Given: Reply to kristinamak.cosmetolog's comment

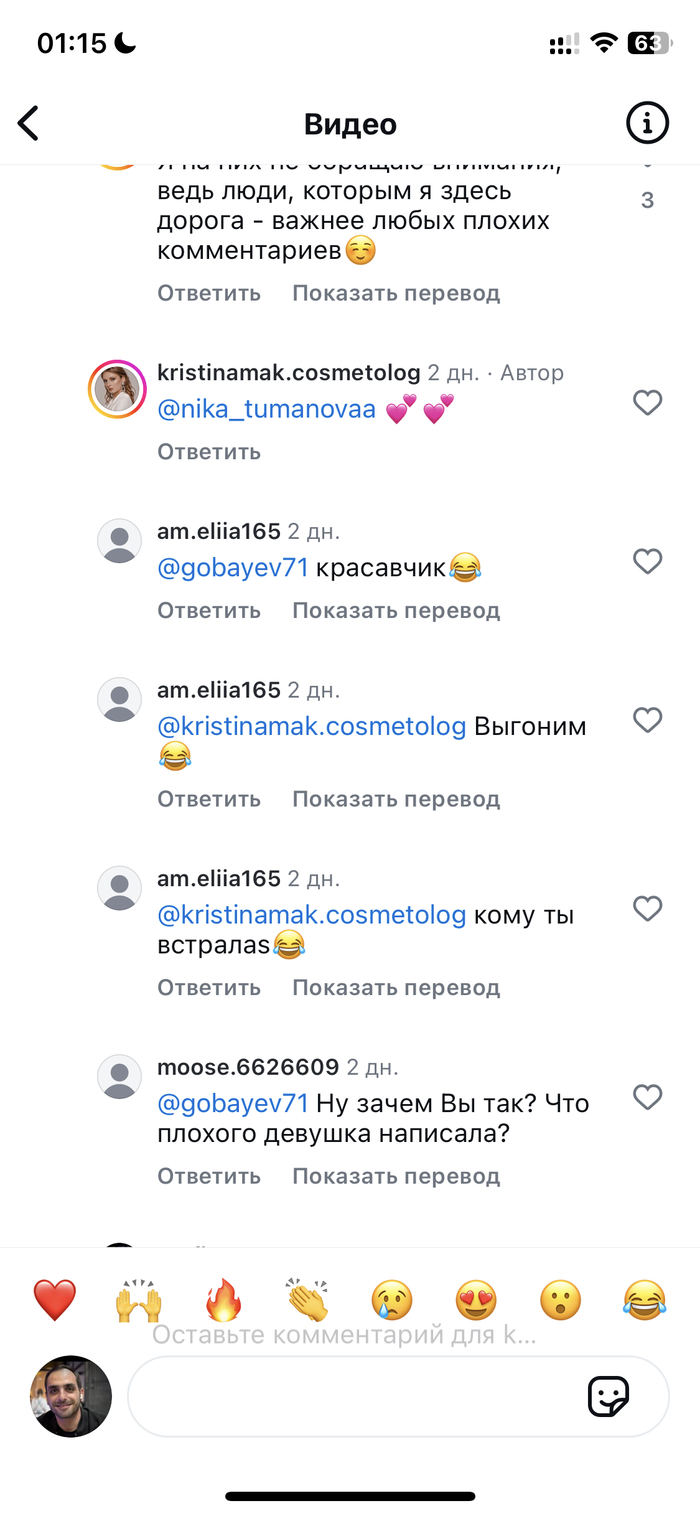Looking at the screenshot, I should (x=209, y=452).
